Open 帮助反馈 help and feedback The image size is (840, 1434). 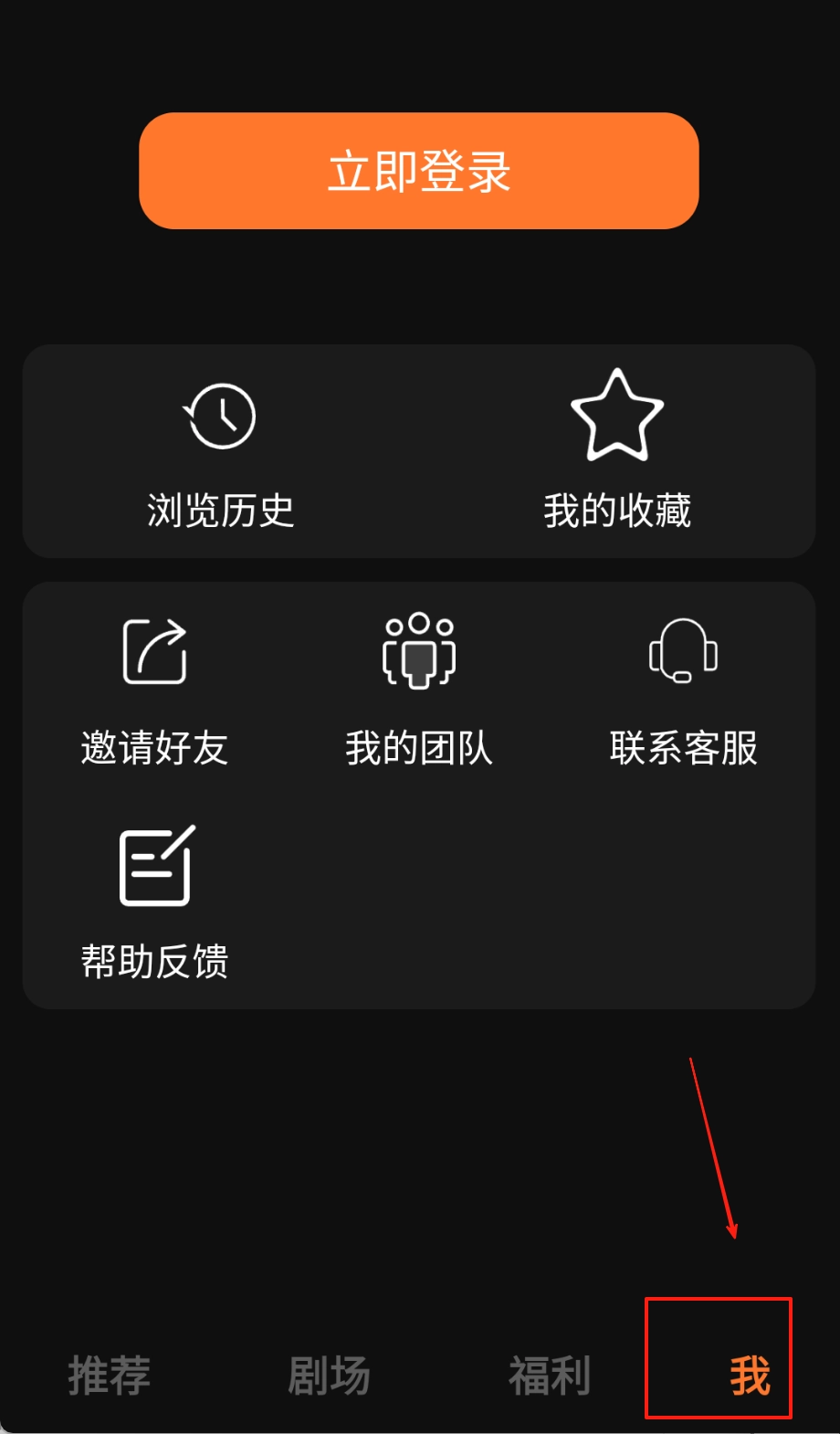pyautogui.click(x=154, y=904)
